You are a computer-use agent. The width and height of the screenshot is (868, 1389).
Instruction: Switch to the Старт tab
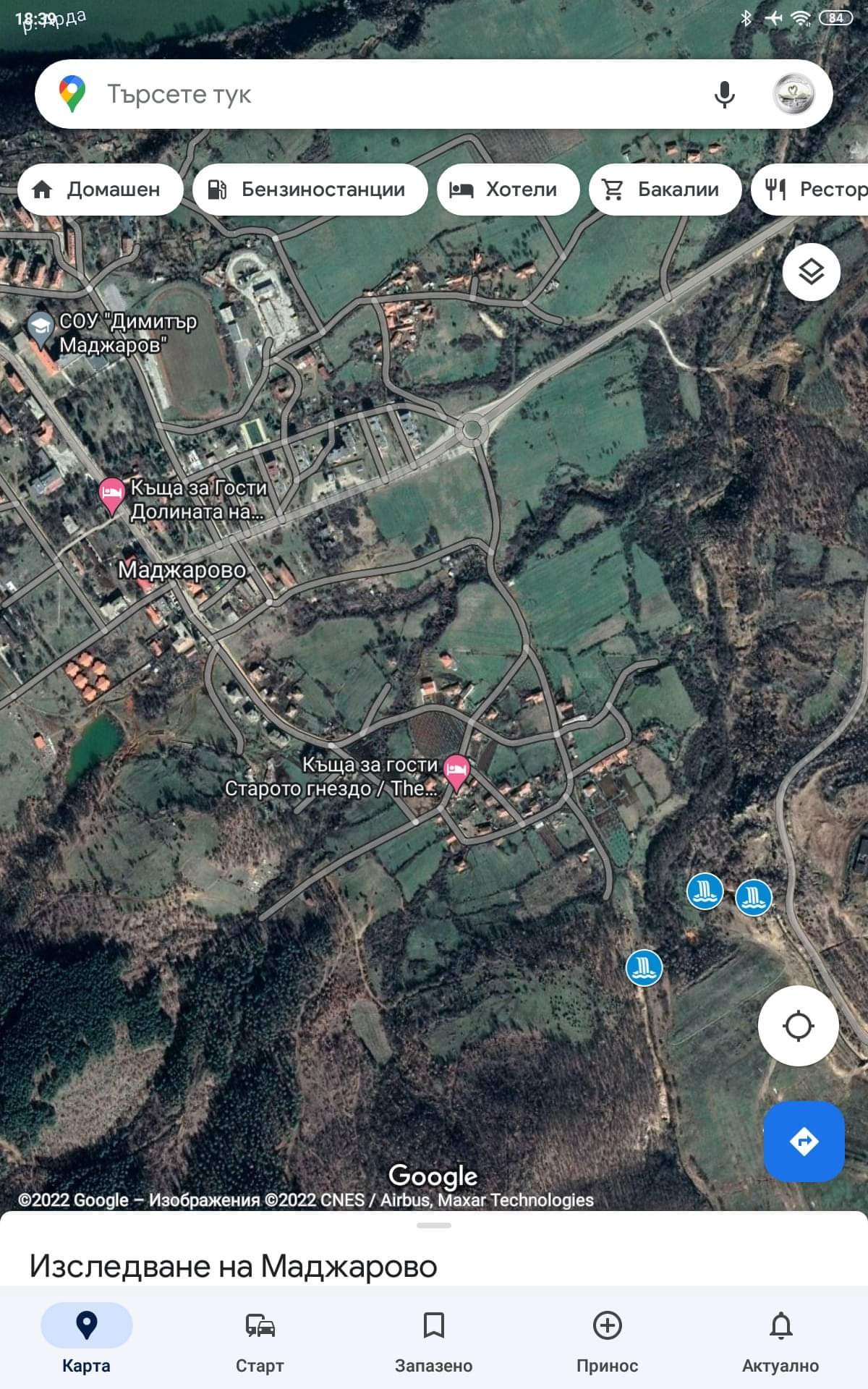pyautogui.click(x=260, y=1343)
